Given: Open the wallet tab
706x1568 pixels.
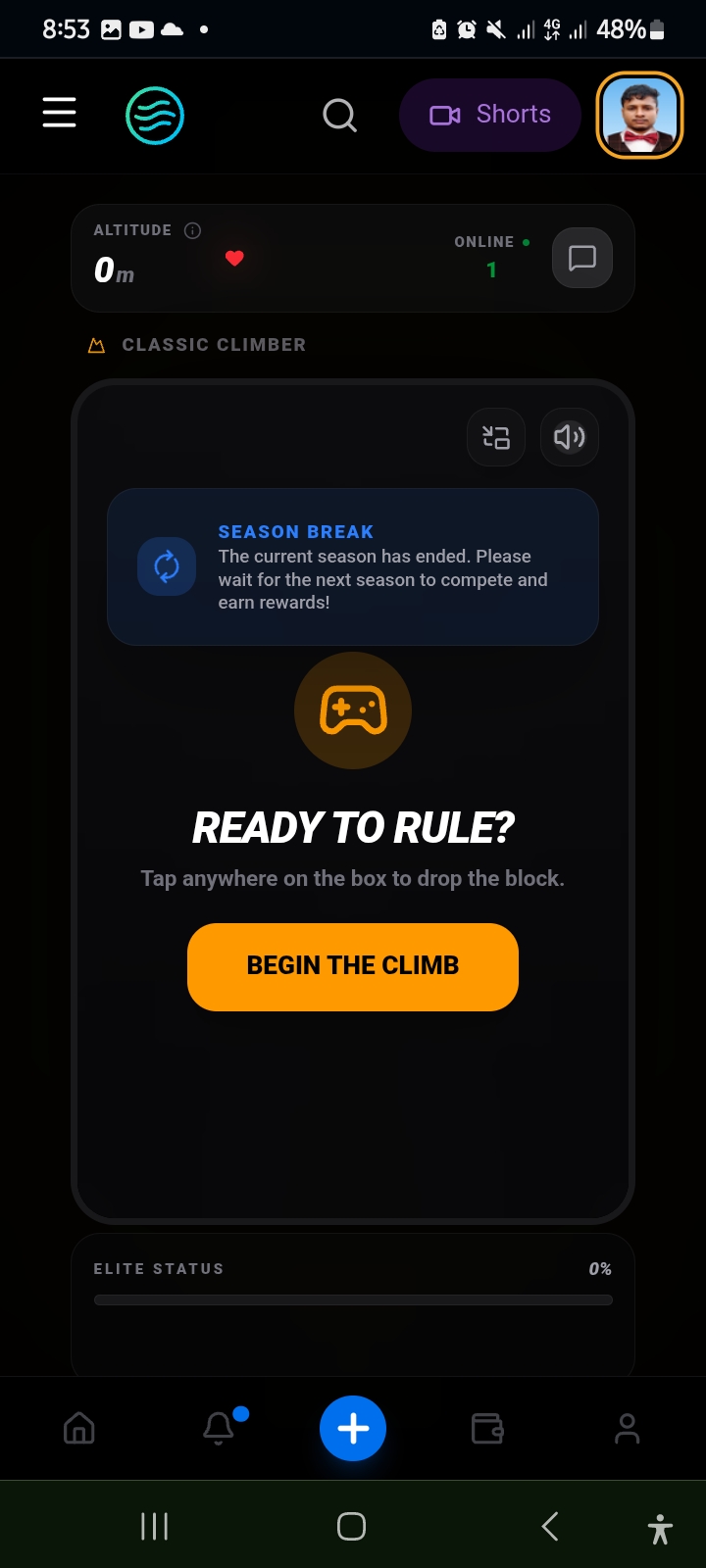Looking at the screenshot, I should click(x=487, y=1428).
